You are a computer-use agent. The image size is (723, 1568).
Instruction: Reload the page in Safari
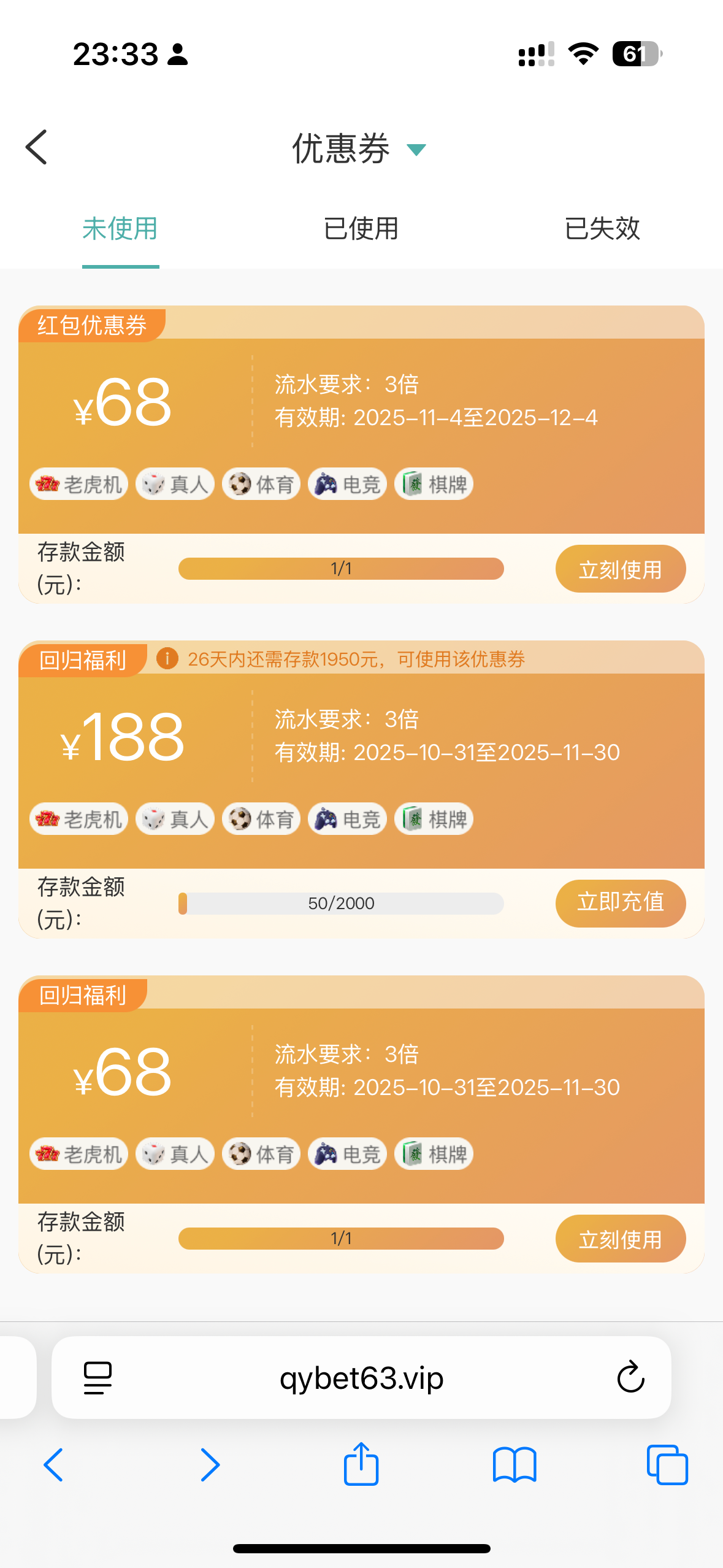[630, 1378]
